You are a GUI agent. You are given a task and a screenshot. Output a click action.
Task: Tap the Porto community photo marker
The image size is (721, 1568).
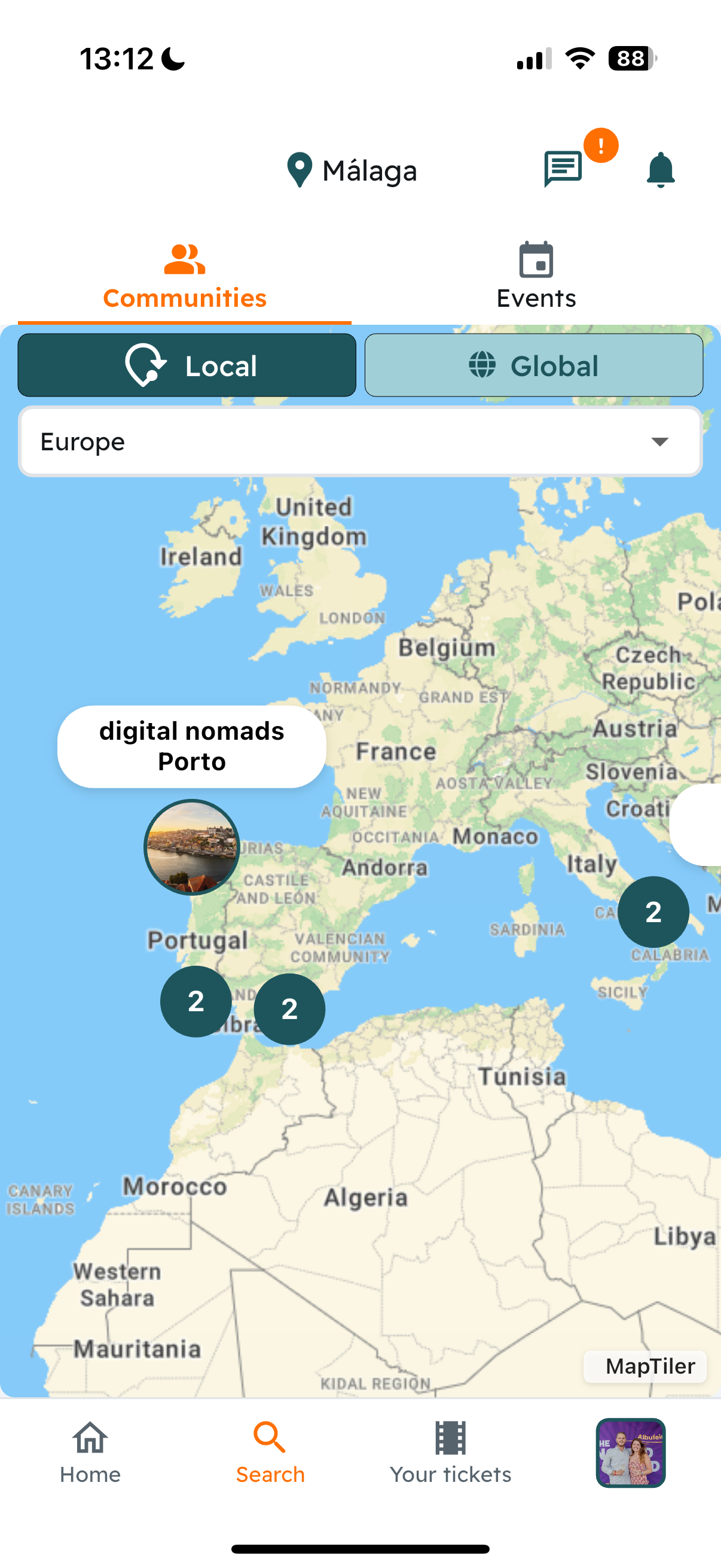pos(192,847)
